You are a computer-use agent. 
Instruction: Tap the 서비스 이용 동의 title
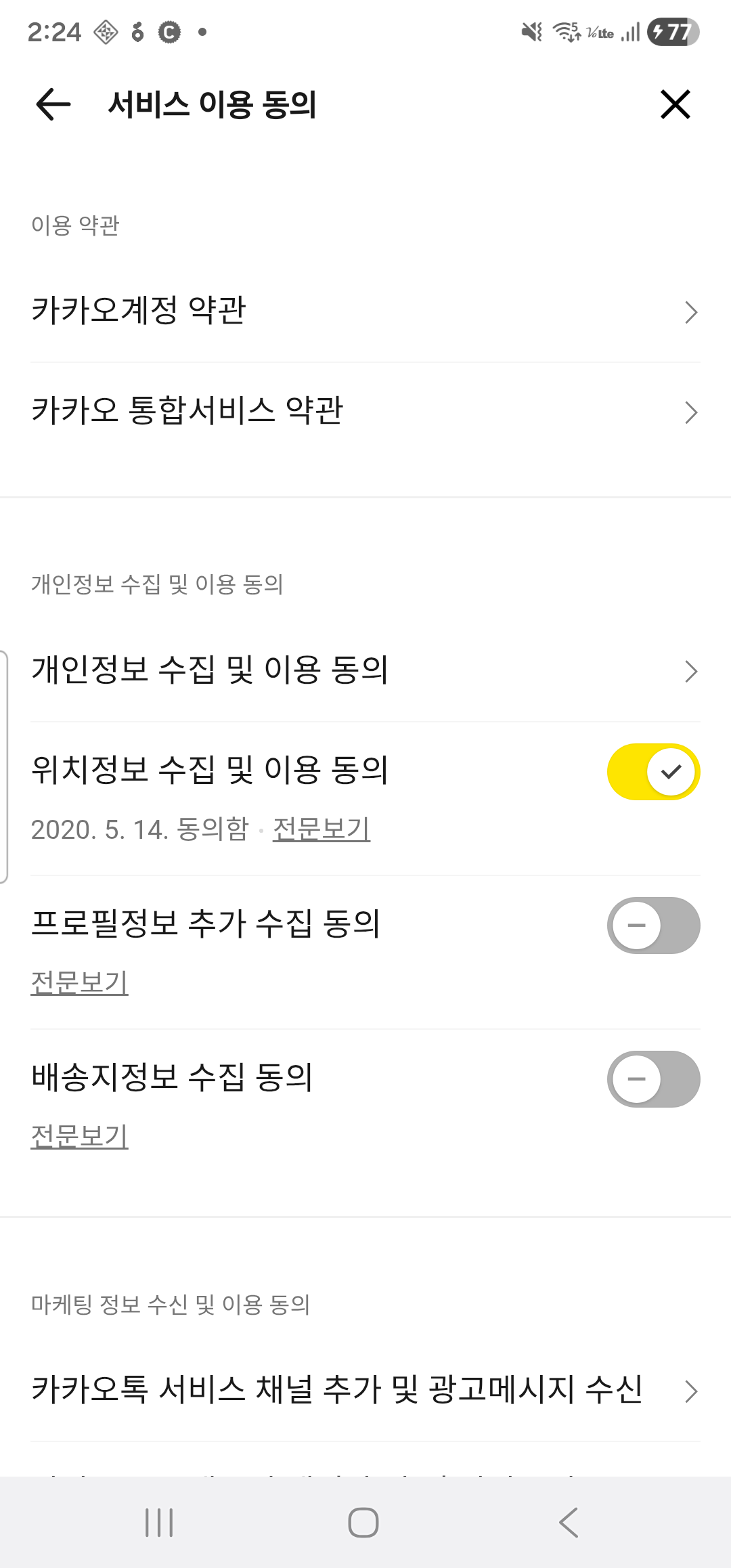[x=214, y=105]
